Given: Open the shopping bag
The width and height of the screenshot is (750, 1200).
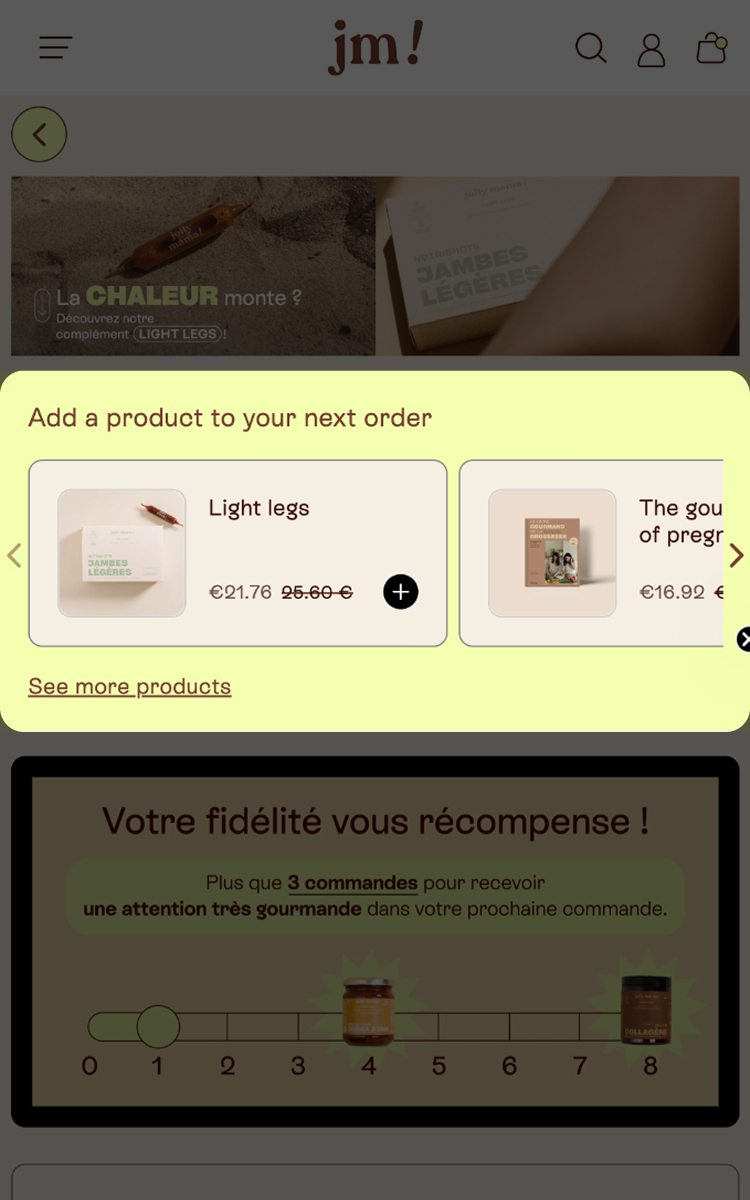Looking at the screenshot, I should click(x=711, y=48).
